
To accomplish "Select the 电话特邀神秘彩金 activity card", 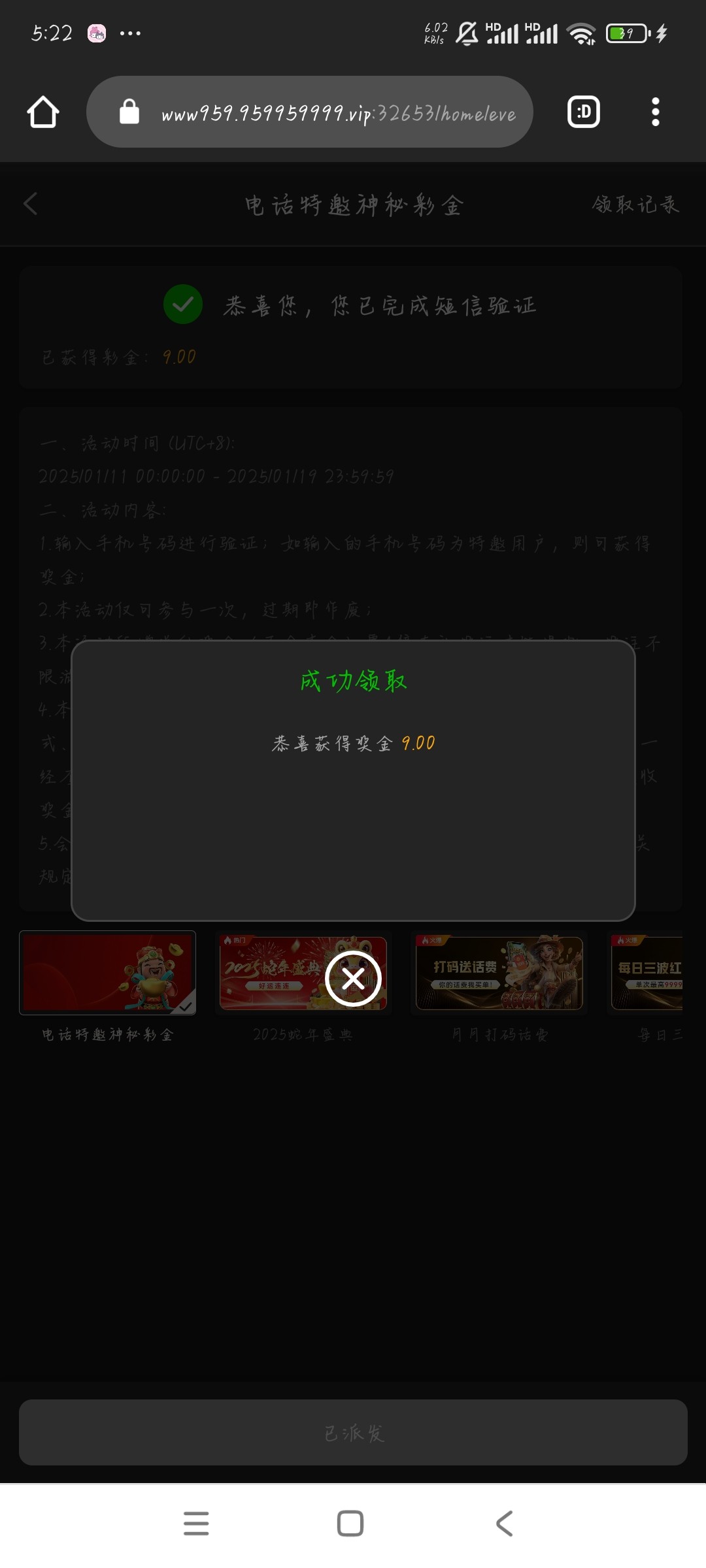I will pyautogui.click(x=108, y=973).
